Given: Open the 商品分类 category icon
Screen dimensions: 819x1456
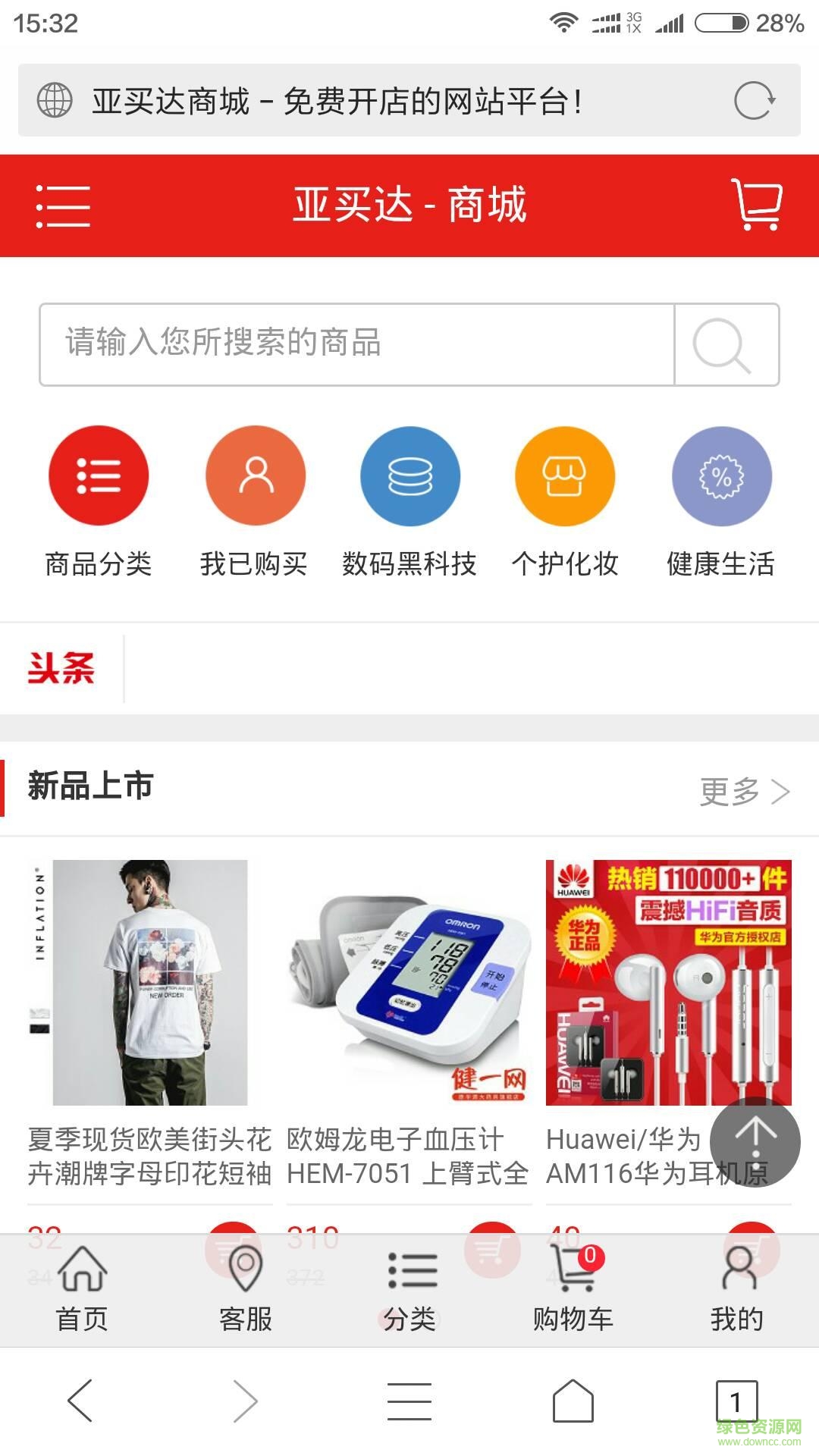Looking at the screenshot, I should coord(97,476).
